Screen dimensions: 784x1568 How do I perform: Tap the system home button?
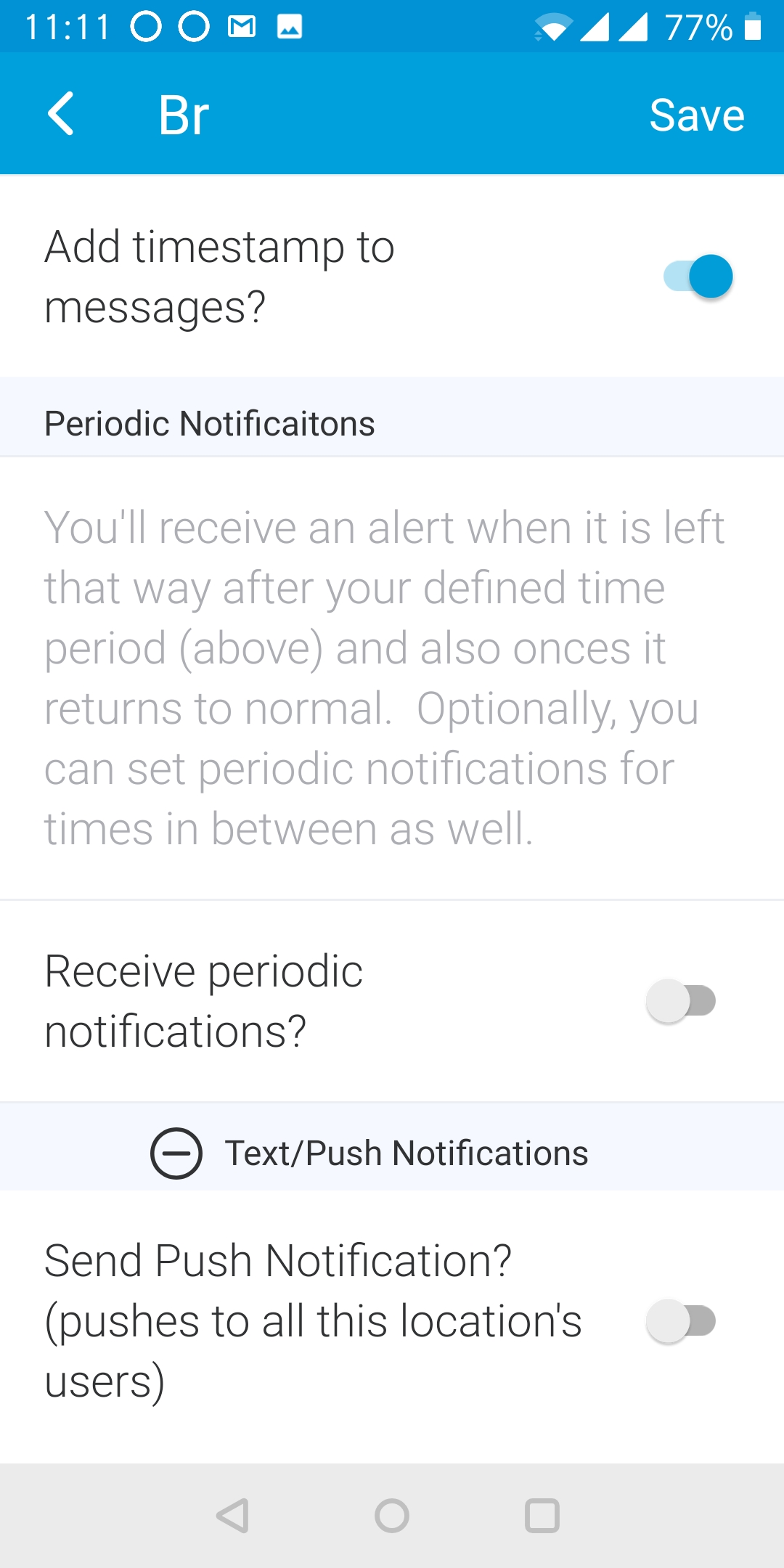[x=392, y=1516]
